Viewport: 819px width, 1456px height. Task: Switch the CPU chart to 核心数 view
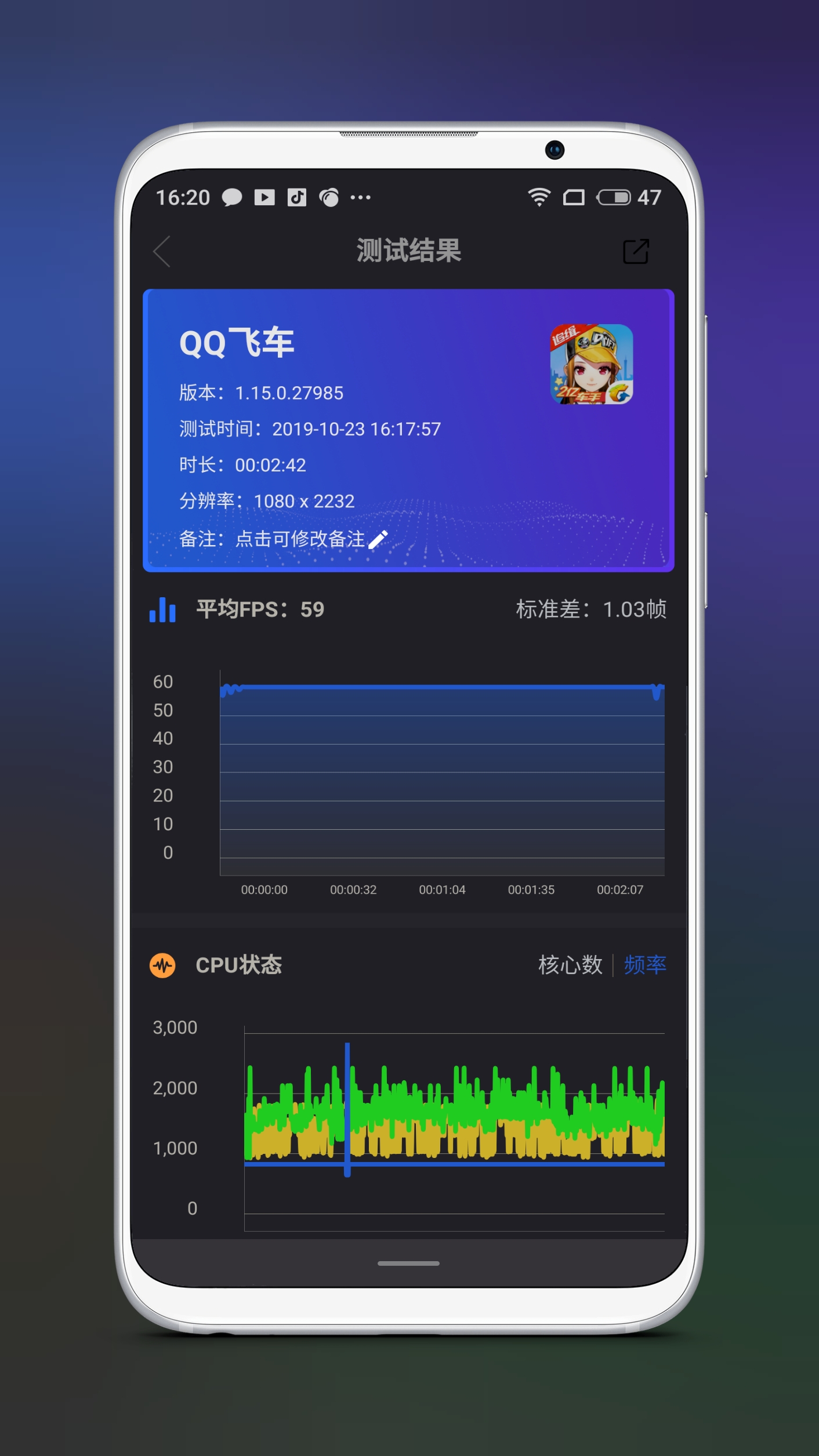point(569,964)
